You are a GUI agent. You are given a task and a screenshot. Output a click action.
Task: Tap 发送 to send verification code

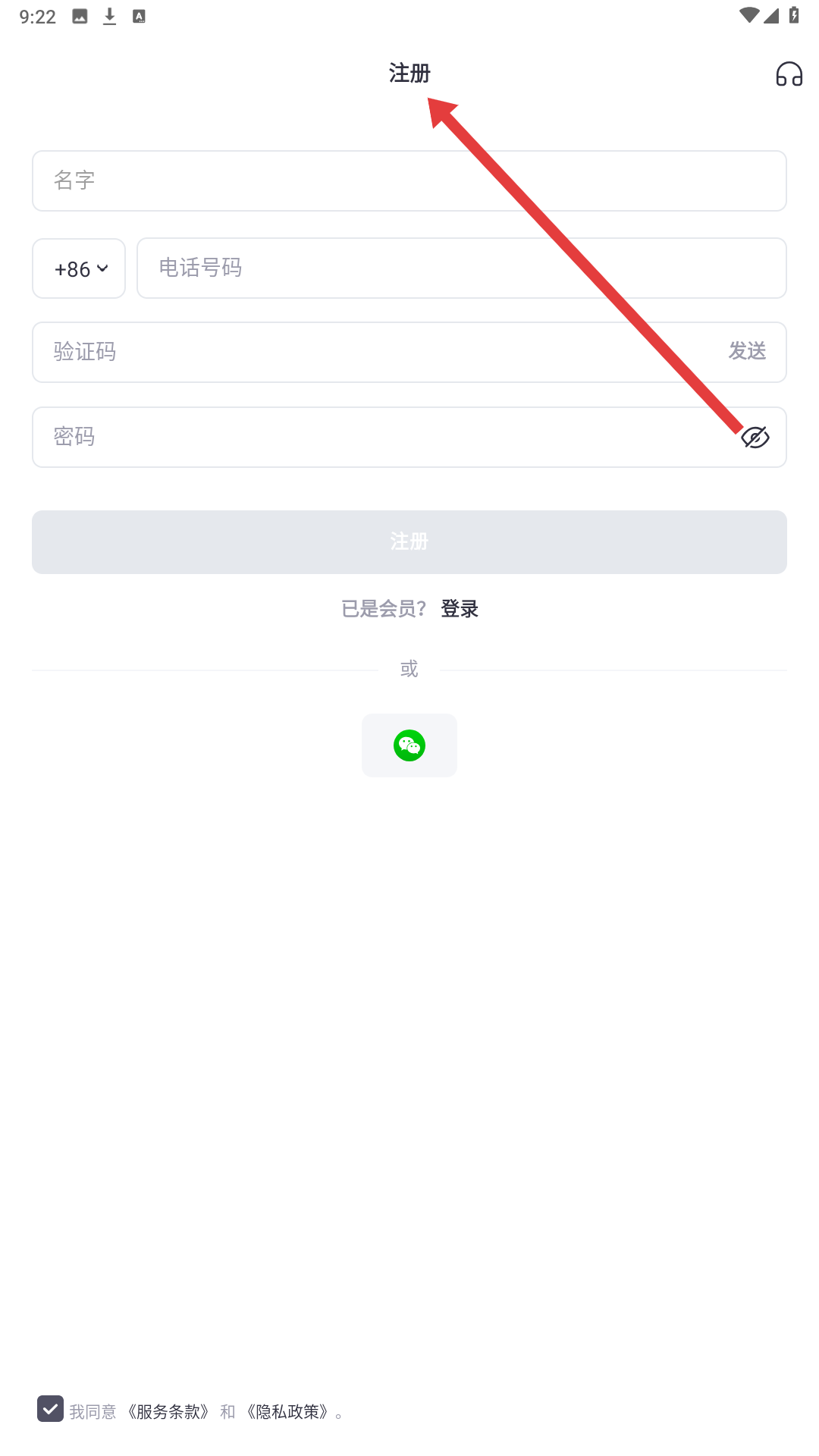[747, 351]
